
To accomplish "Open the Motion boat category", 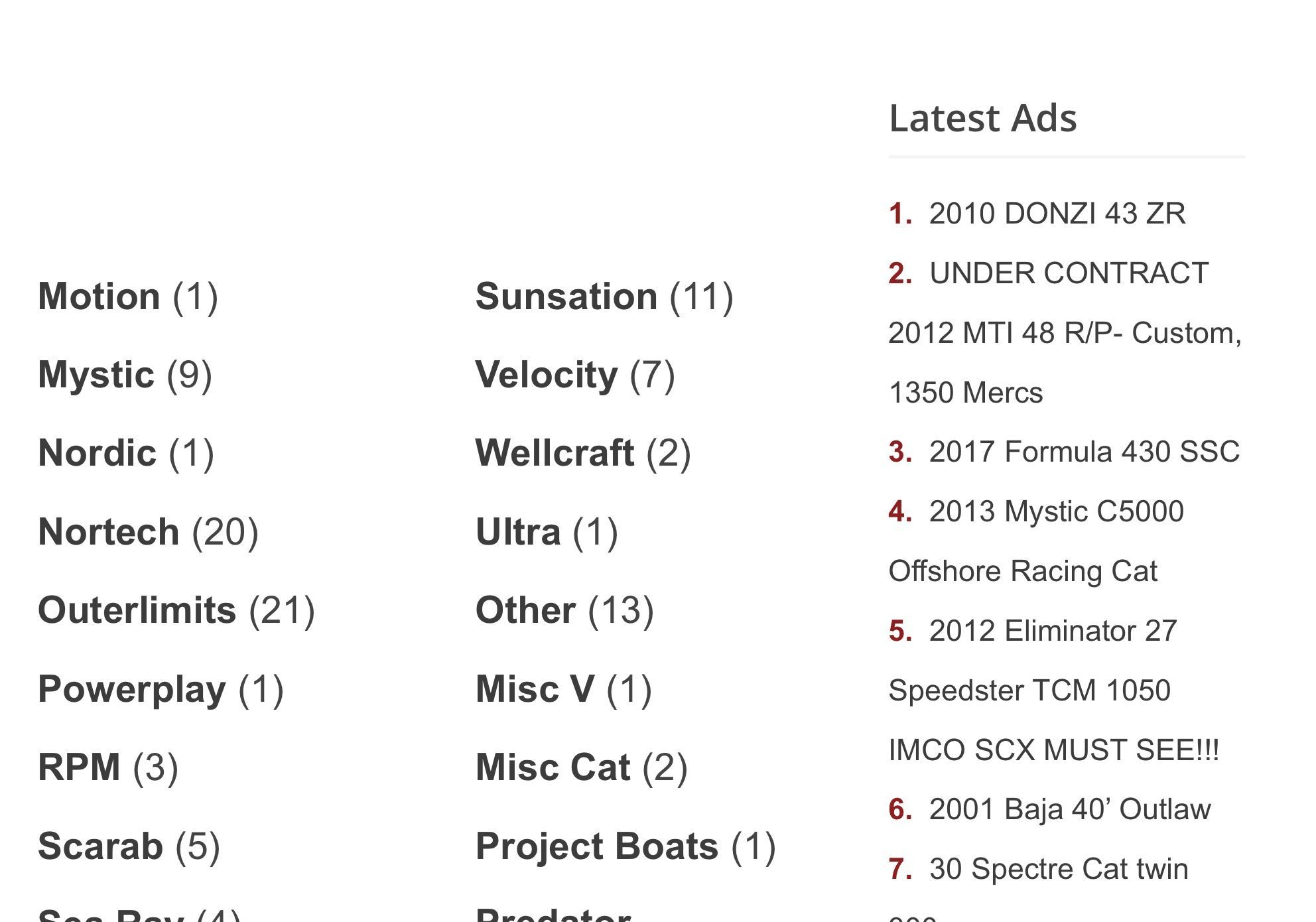I will click(x=99, y=296).
